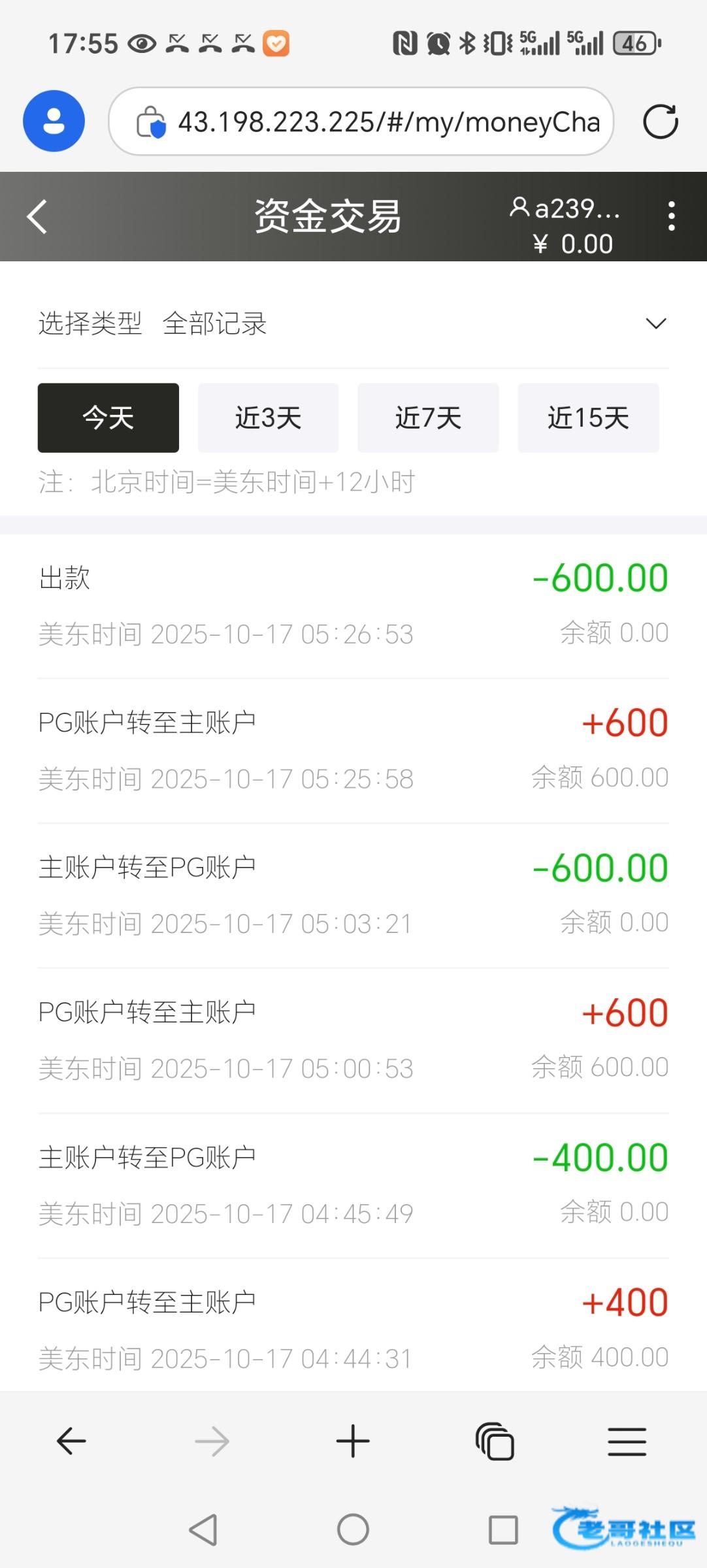Open the three-dot overflow menu
The width and height of the screenshot is (707, 1568).
tap(671, 216)
